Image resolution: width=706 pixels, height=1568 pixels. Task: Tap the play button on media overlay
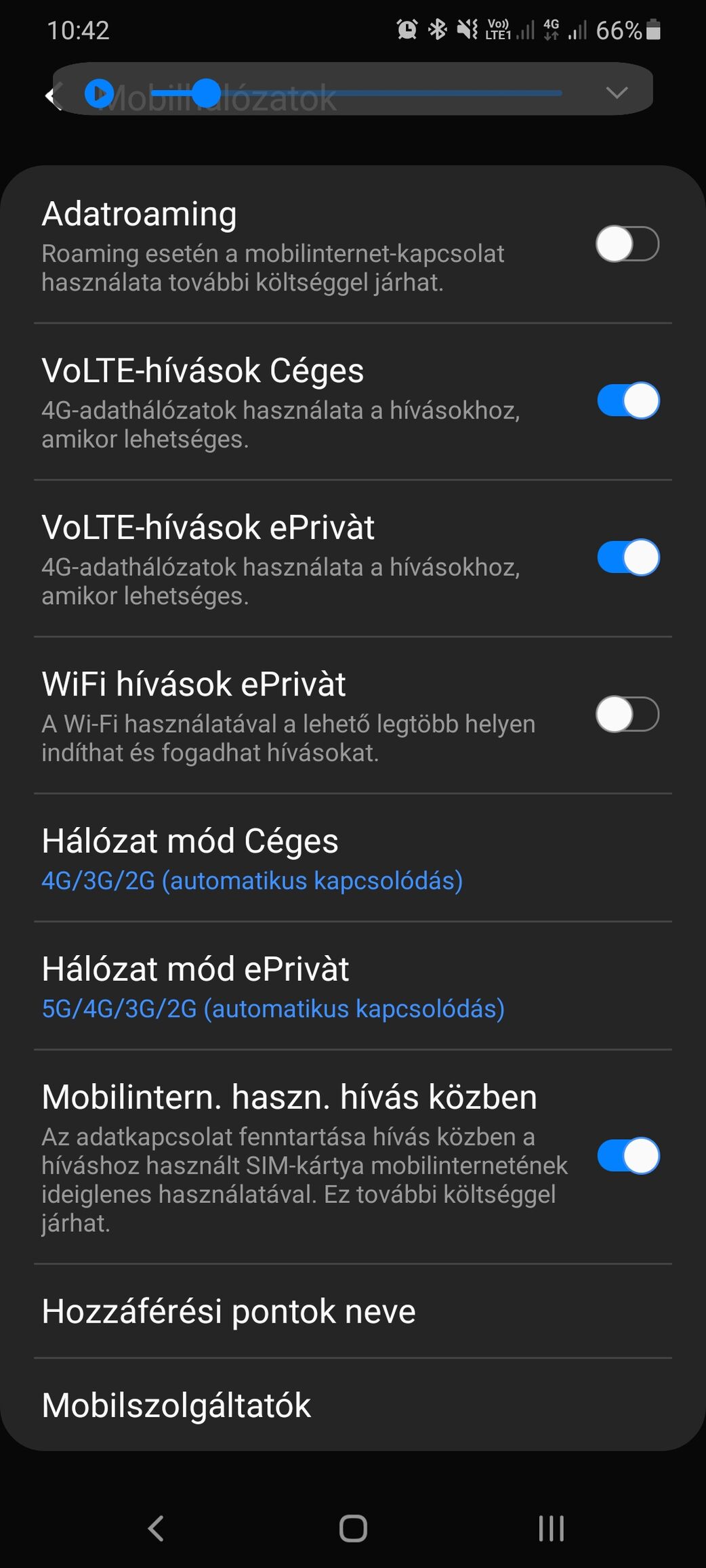coord(100,93)
